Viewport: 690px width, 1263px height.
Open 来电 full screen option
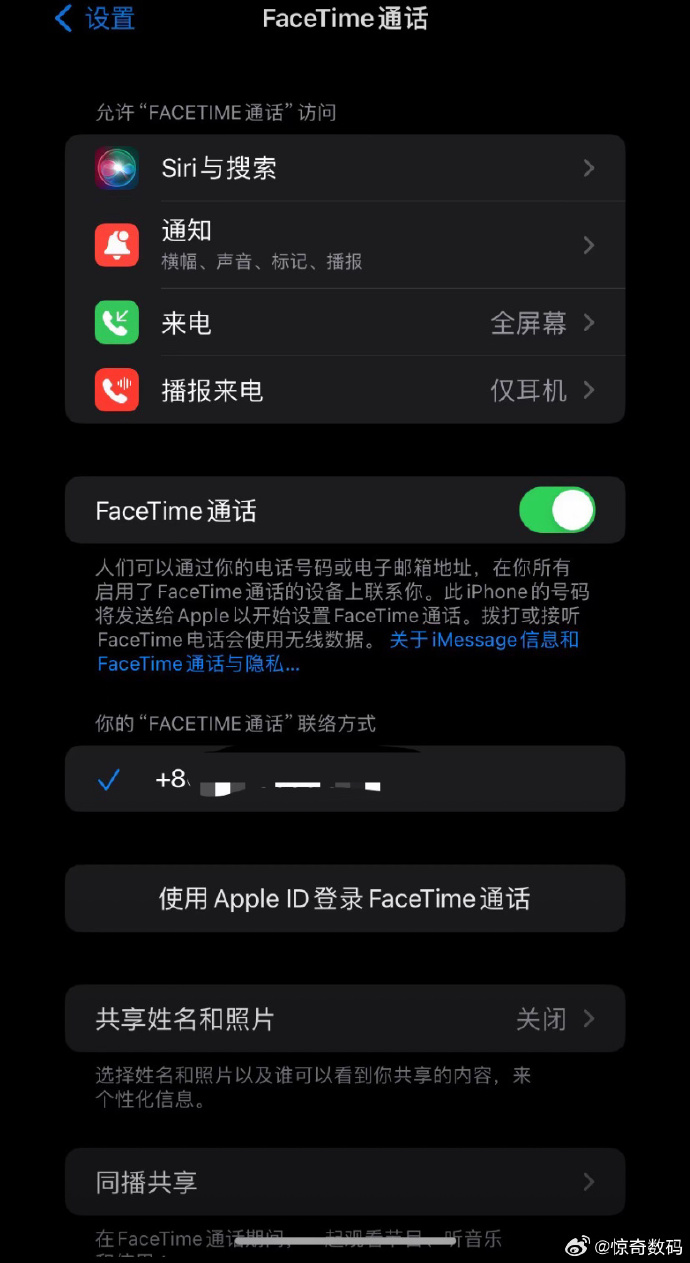click(x=345, y=323)
